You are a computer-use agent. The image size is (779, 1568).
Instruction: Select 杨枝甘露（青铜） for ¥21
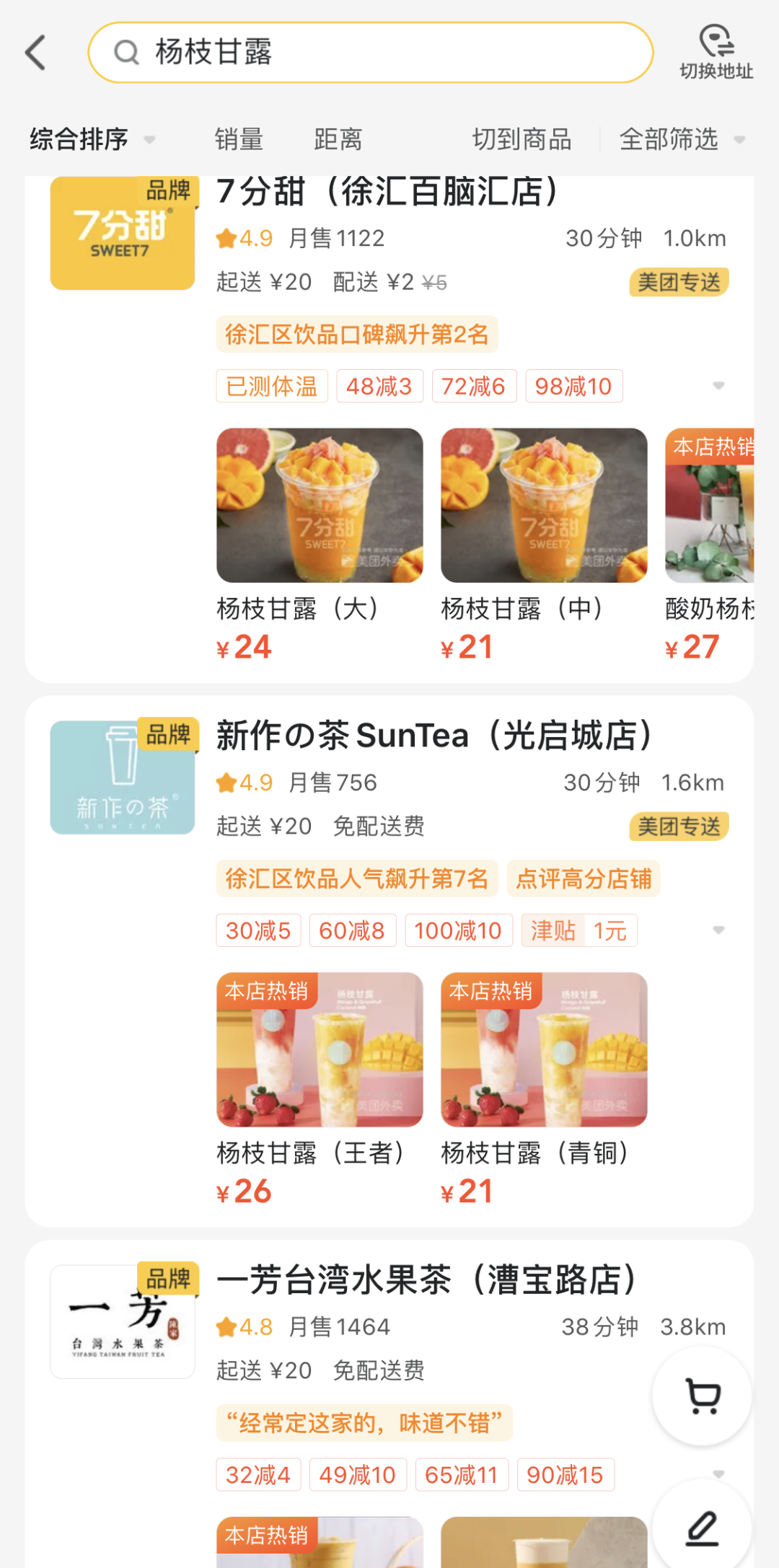pos(544,1050)
